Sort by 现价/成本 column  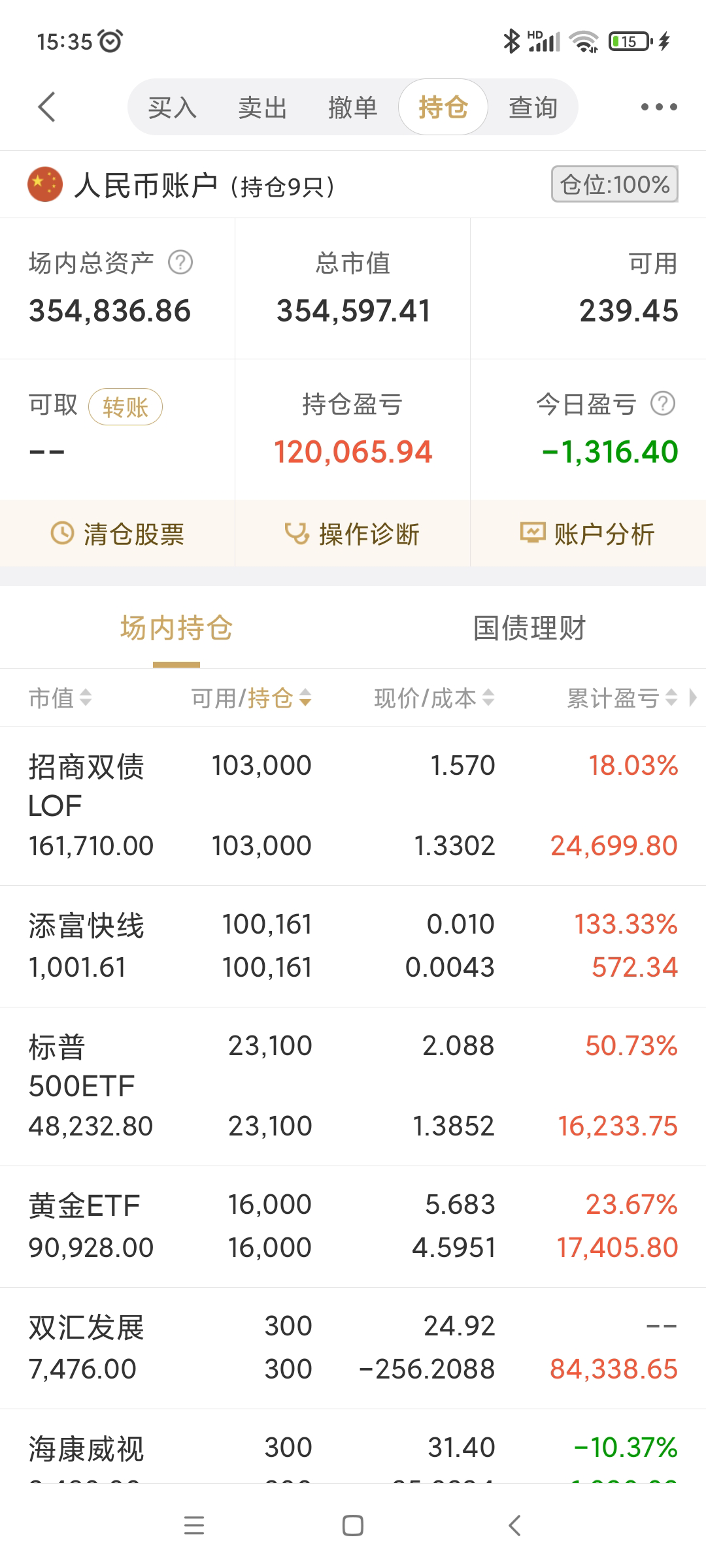point(434,698)
